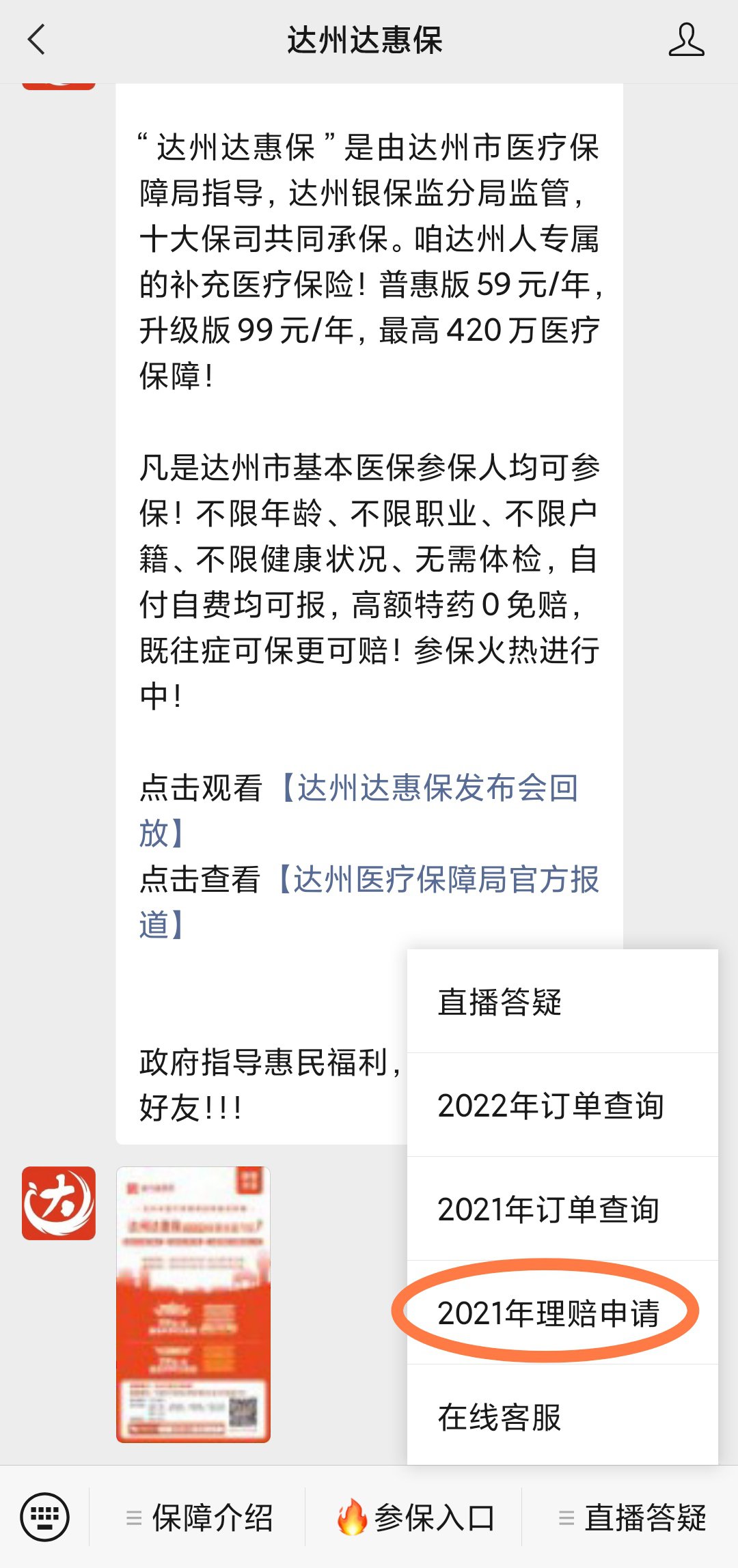Select 2022年订单查询 from the menu
The height and width of the screenshot is (1568, 738).
(562, 1106)
